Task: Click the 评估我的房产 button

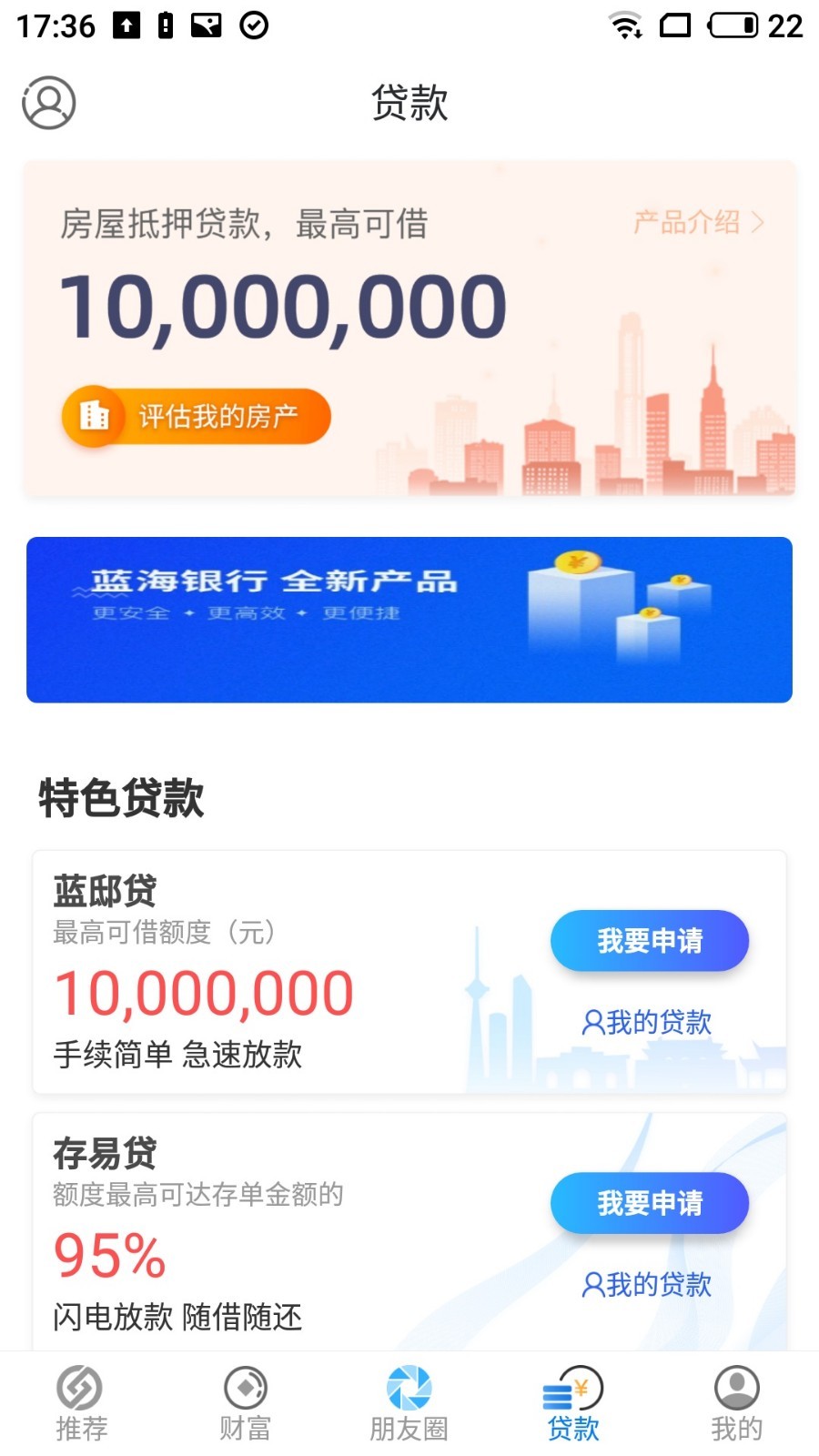Action: point(196,416)
